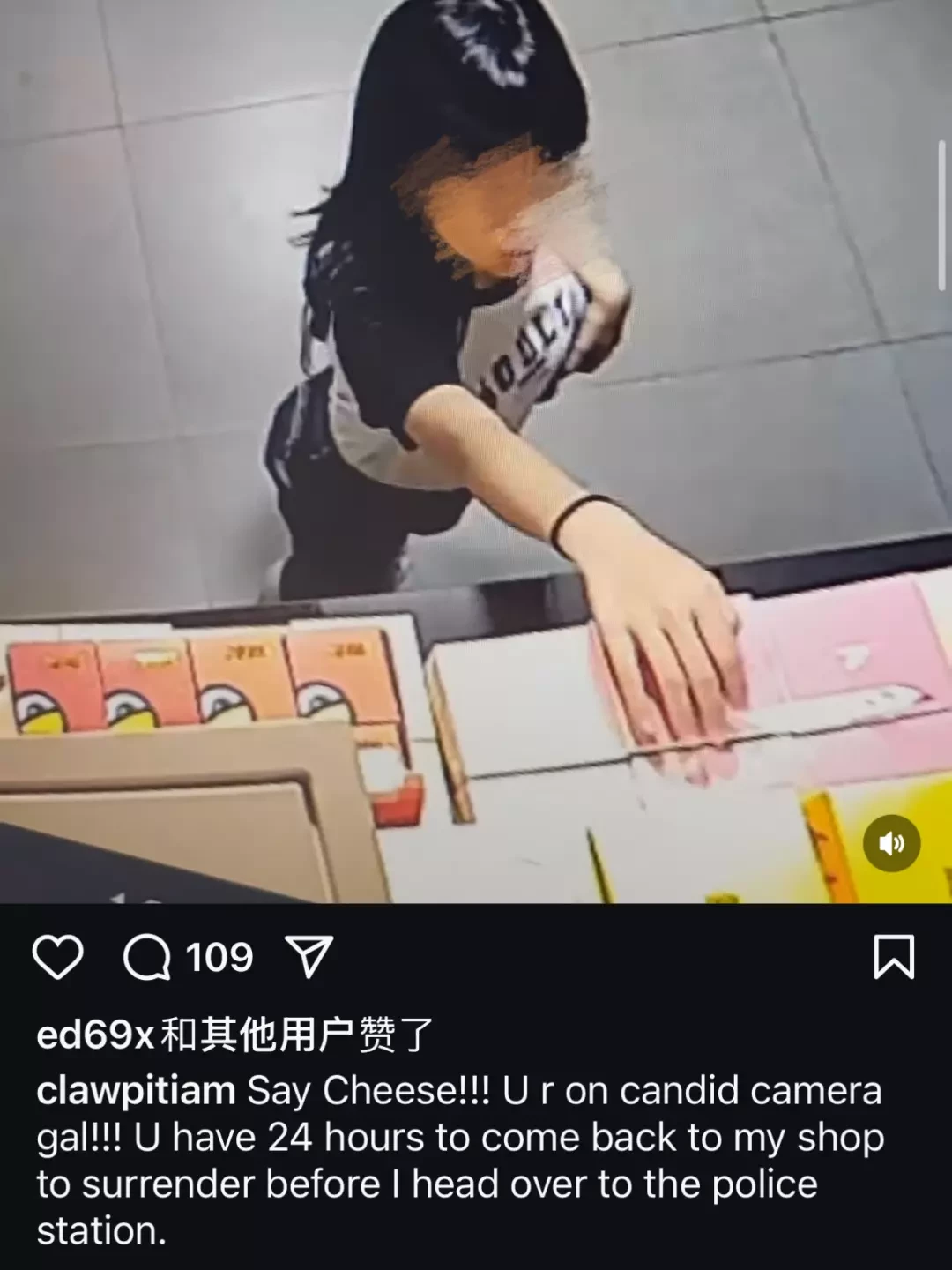Mute the video sound
This screenshot has height=1270, width=952.
coord(891,843)
